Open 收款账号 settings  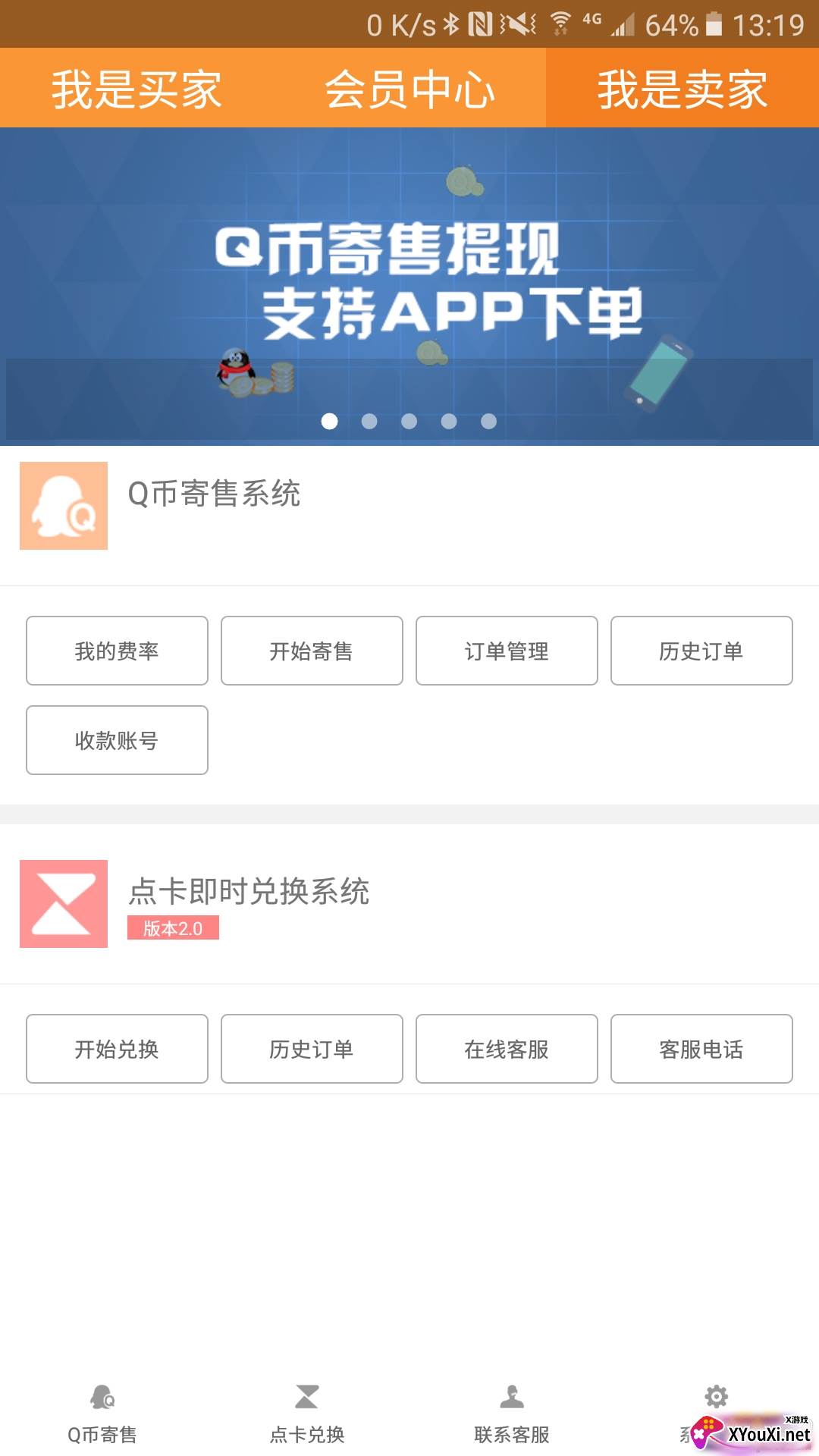117,740
